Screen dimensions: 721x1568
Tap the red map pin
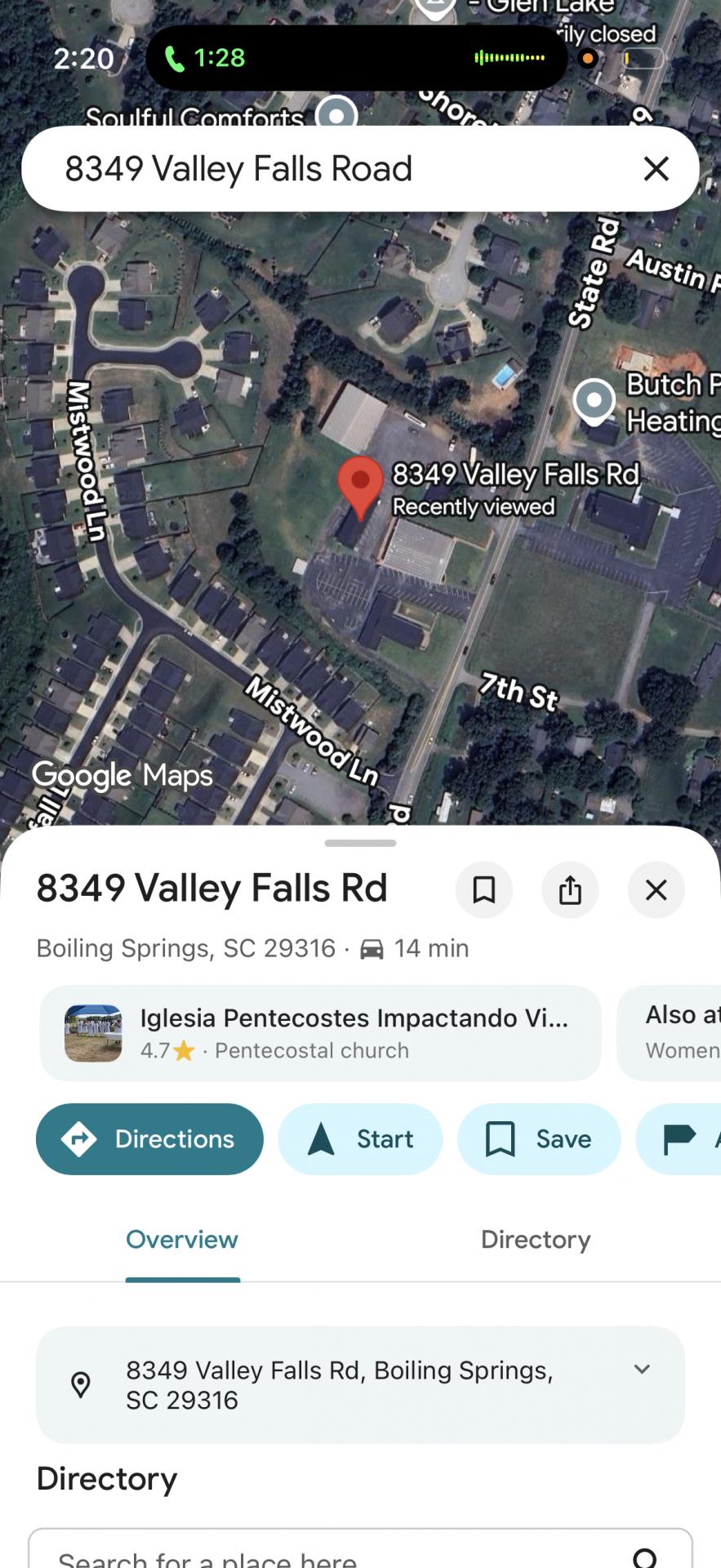tap(360, 483)
